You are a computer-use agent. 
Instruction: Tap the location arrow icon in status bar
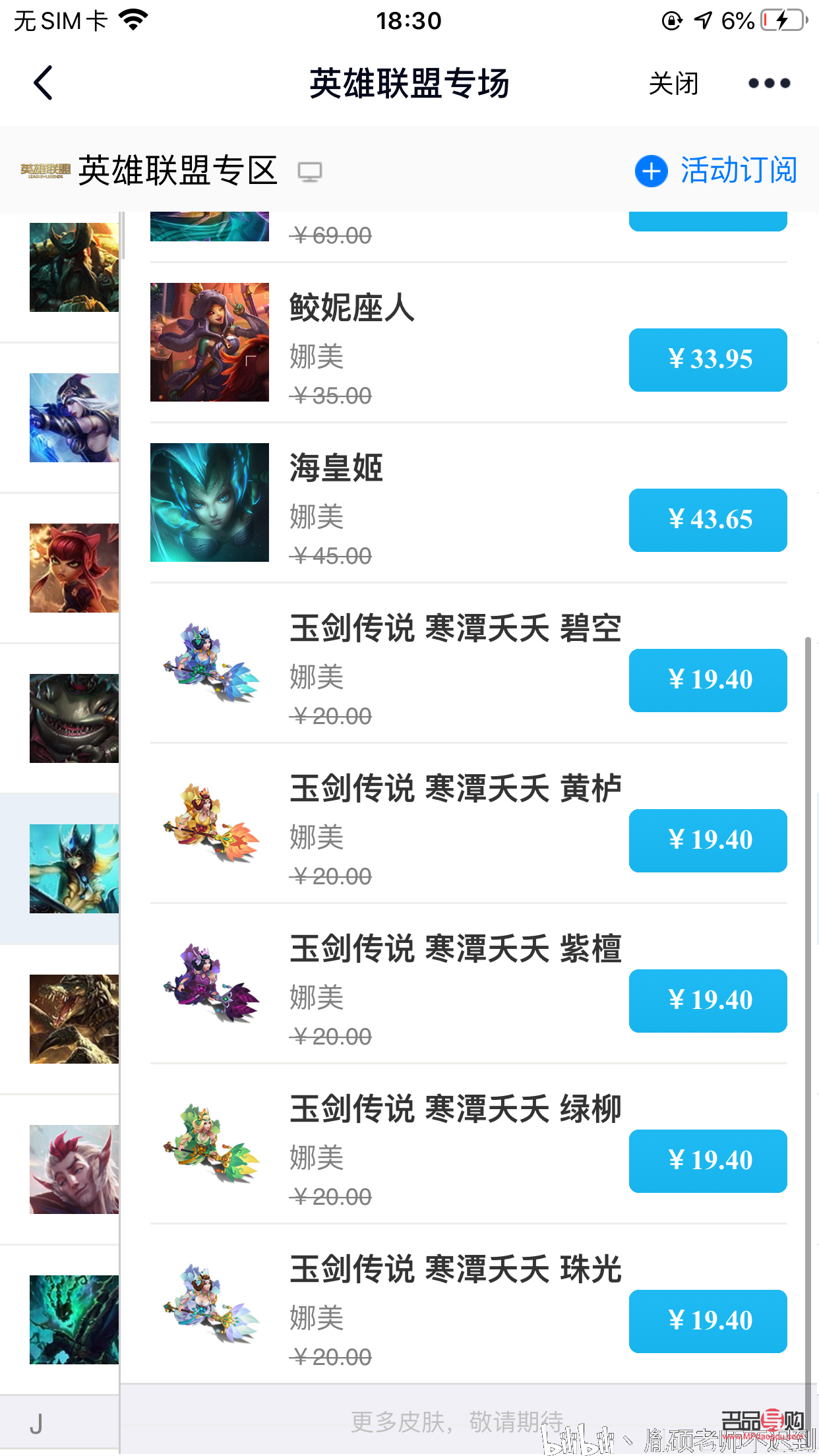[x=704, y=20]
